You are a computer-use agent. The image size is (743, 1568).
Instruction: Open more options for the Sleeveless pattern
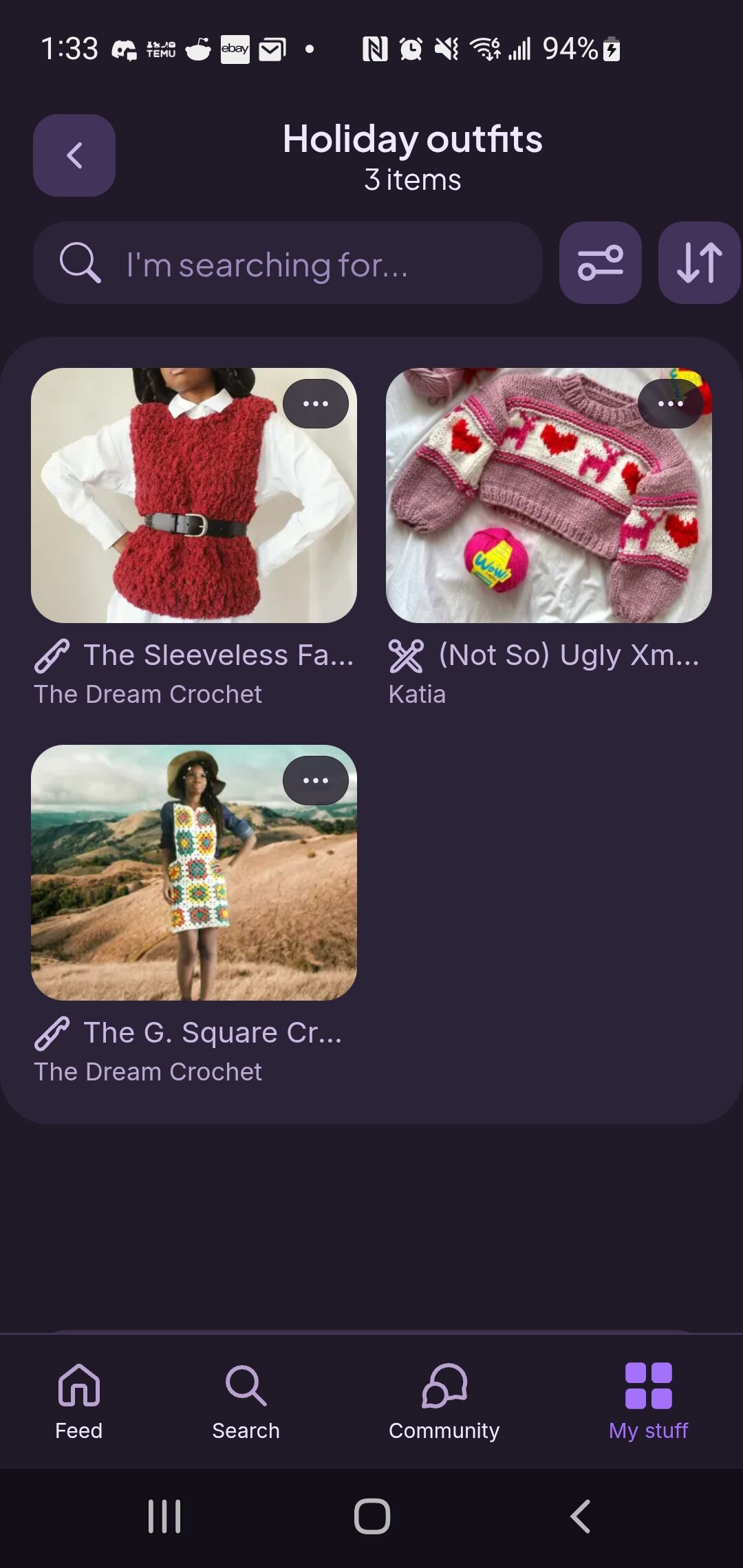coord(316,404)
